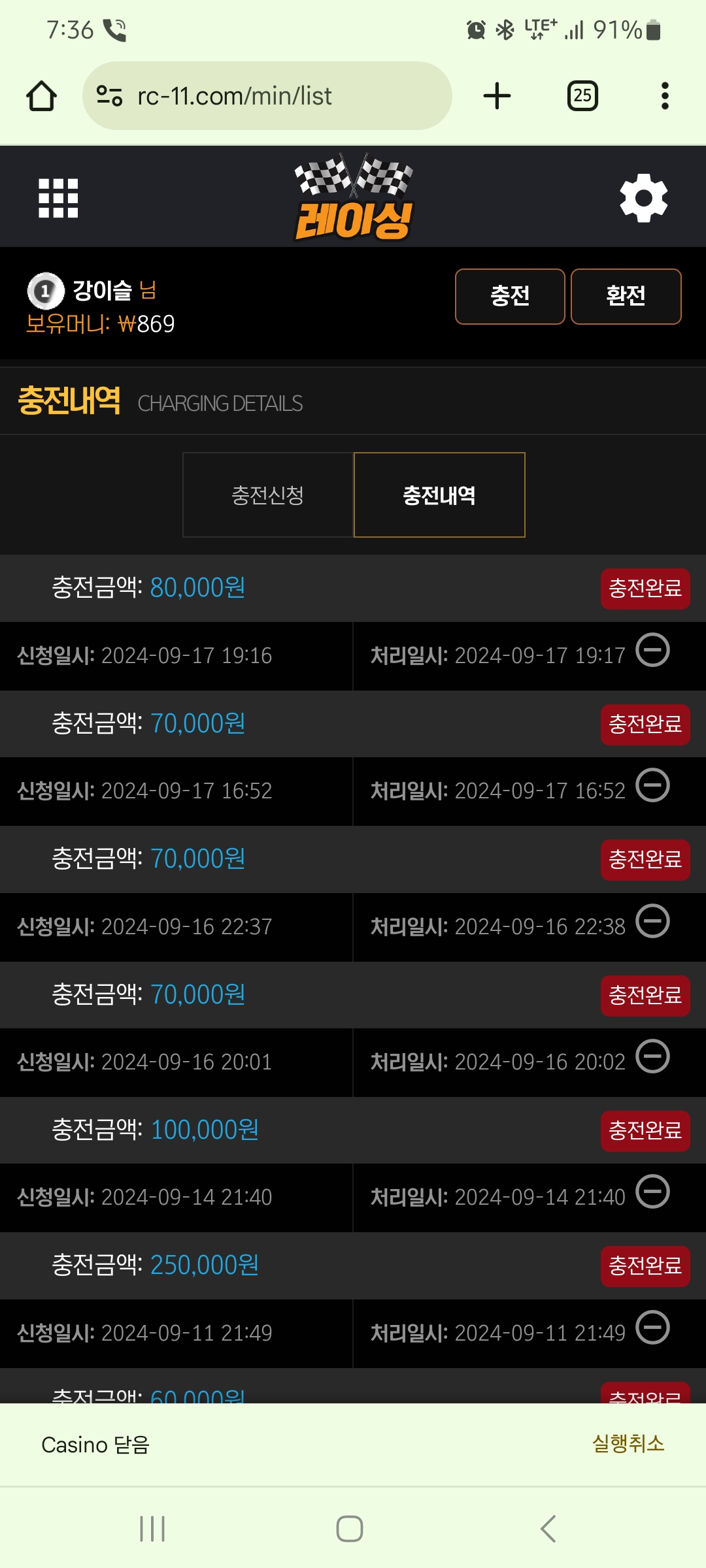Tap minus icon on 2024-09-16 22:38 entry

tap(653, 921)
